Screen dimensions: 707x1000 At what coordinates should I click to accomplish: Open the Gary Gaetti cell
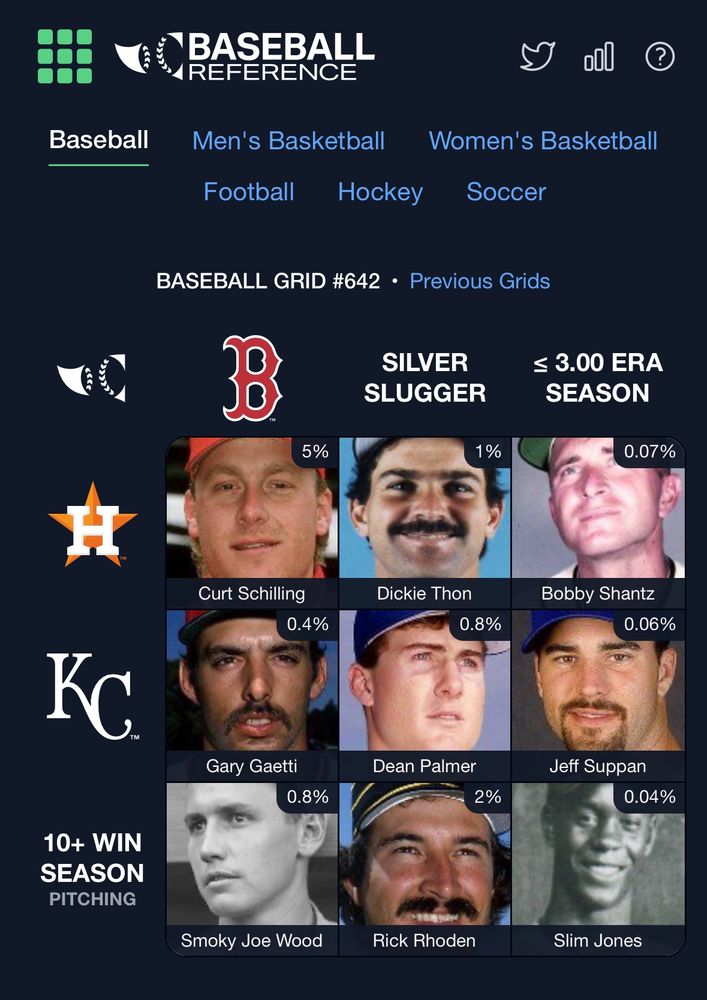[252, 695]
